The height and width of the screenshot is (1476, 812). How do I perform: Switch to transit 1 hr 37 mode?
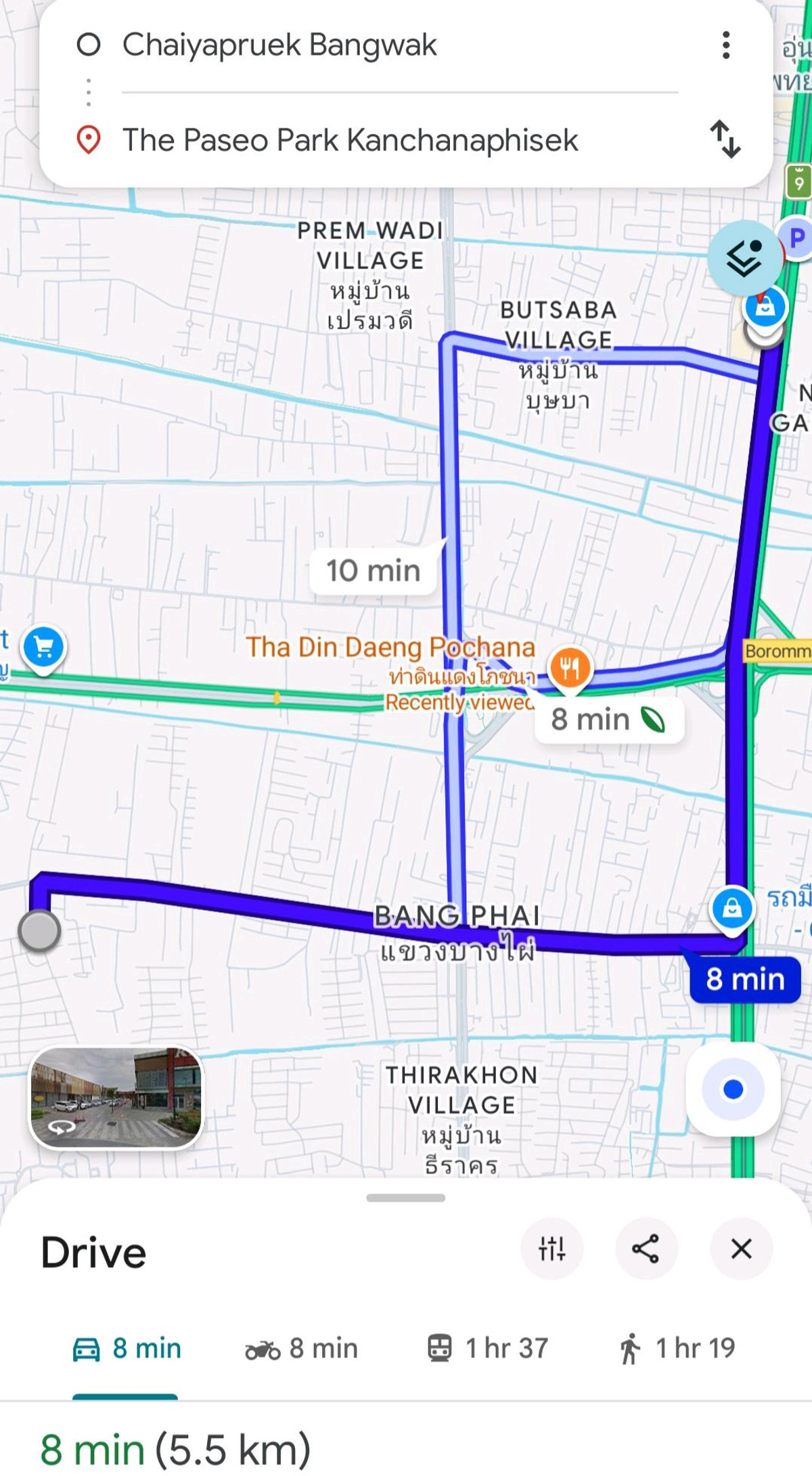487,1348
